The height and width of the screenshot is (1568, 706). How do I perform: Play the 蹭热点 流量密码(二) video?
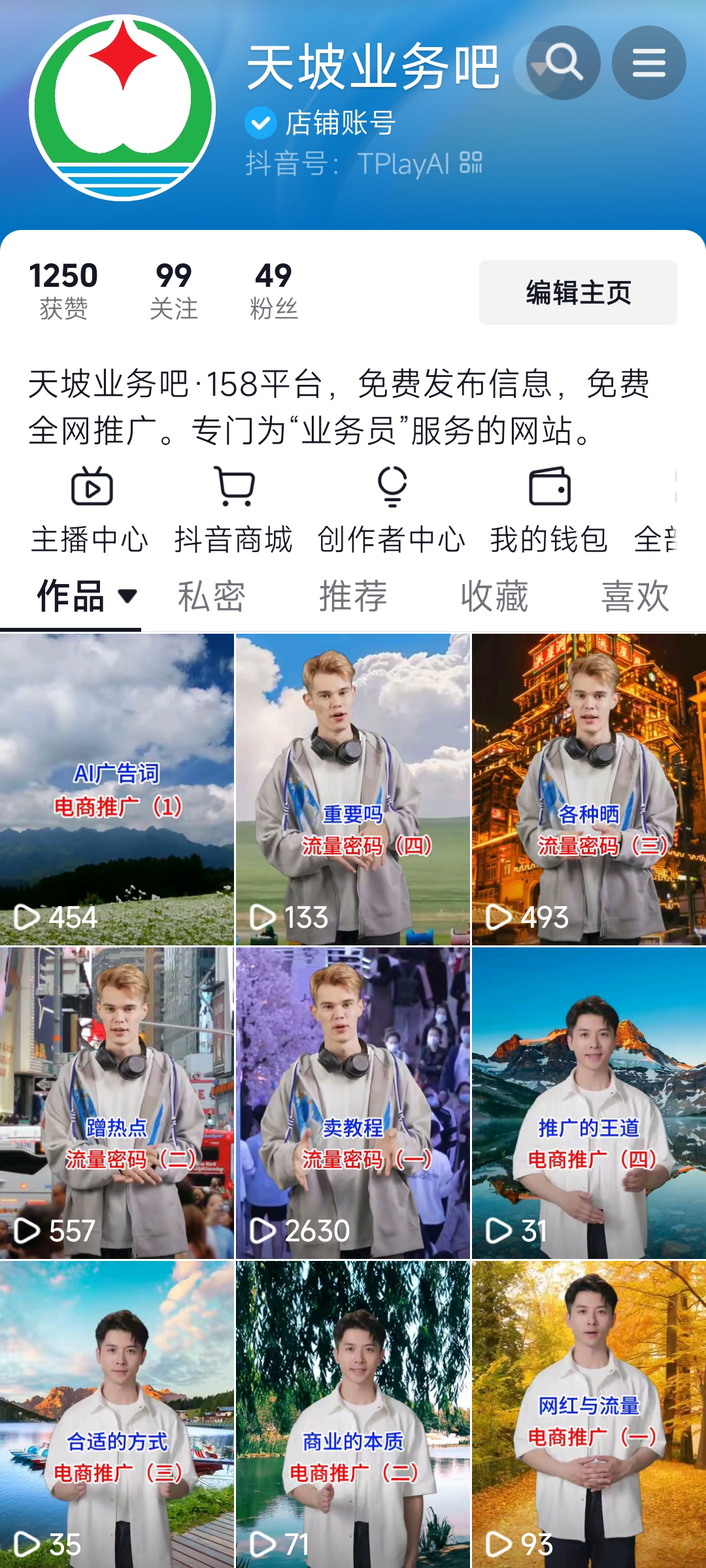pyautogui.click(x=117, y=1103)
